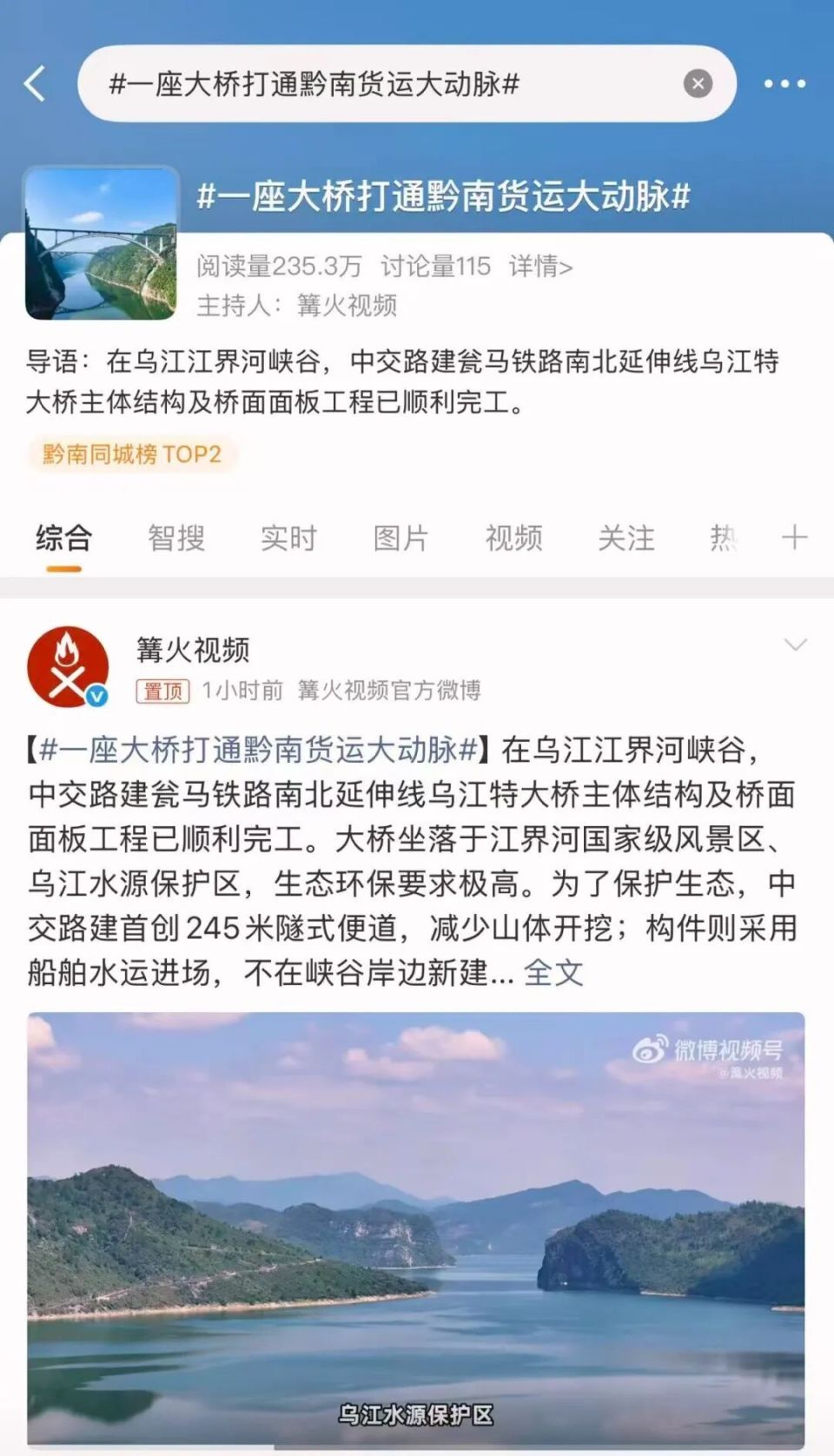Add a tab with the plus icon

[x=794, y=538]
